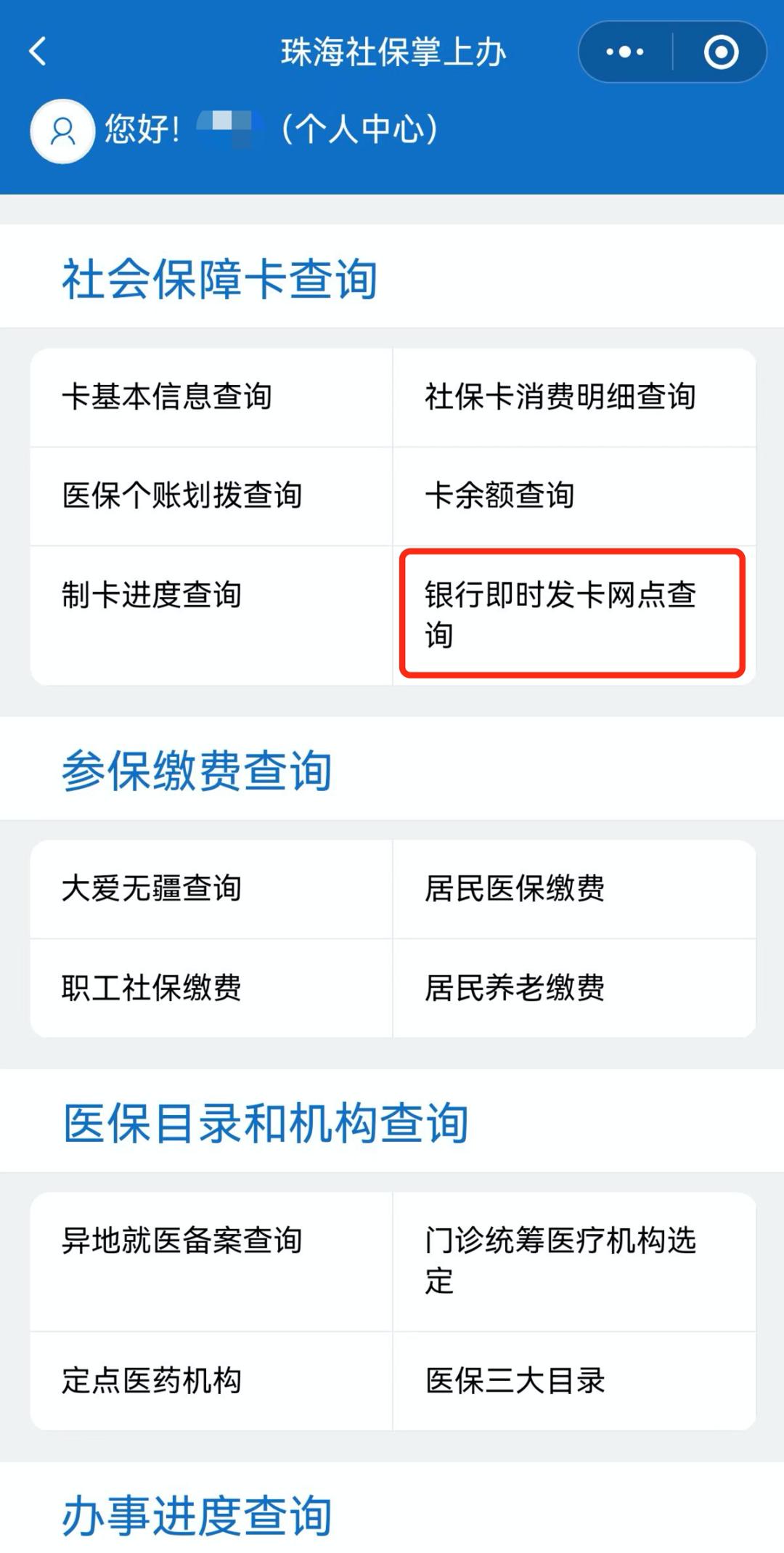Check 卡余额查询
This screenshot has height=1553, width=784.
coord(574,496)
